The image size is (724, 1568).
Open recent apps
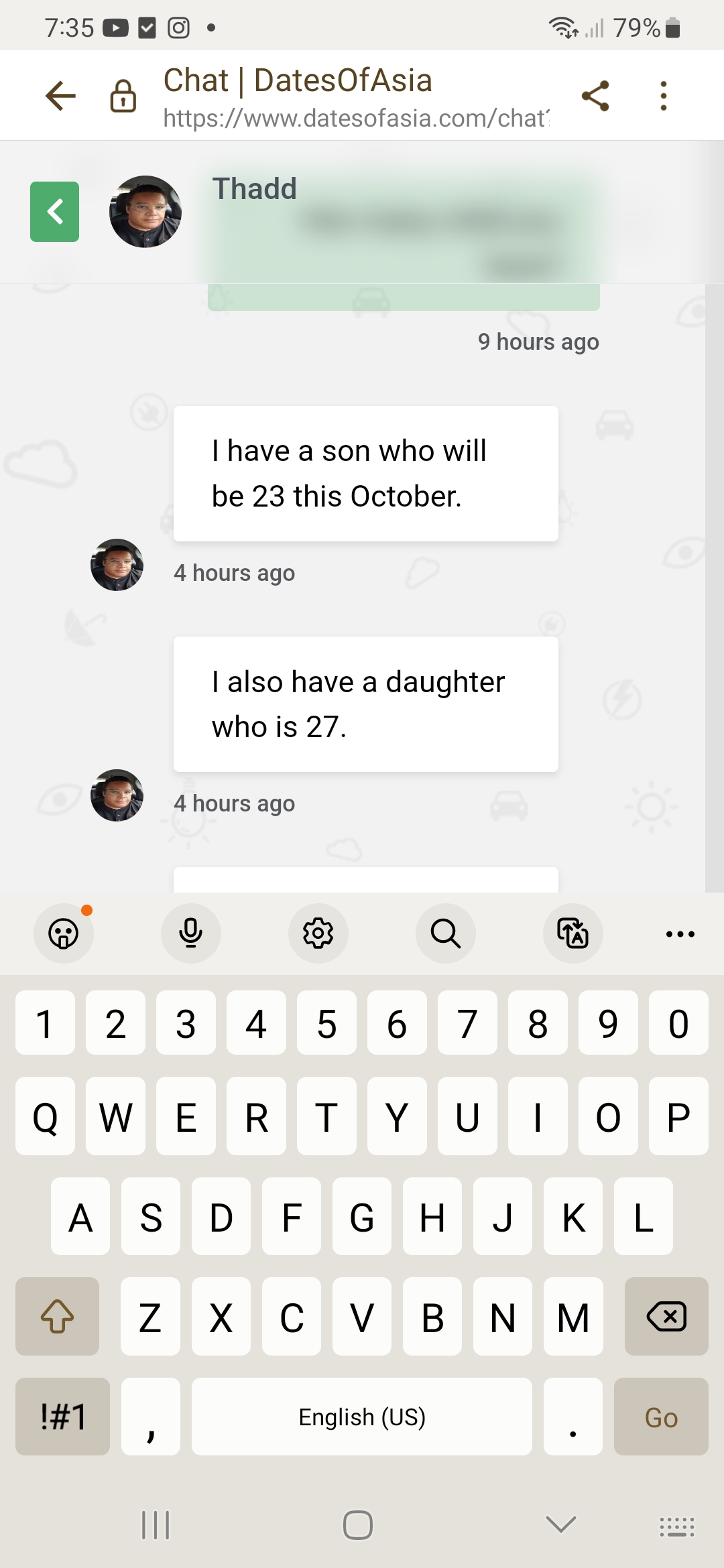click(x=156, y=1525)
